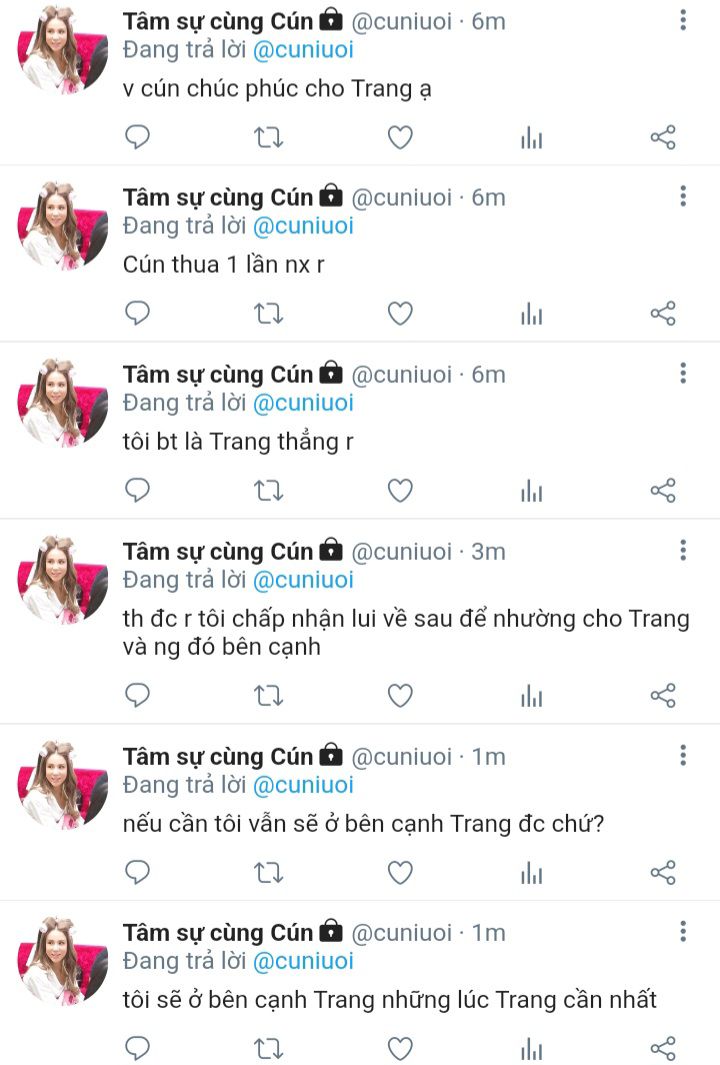Screen dimensions: 720x1065
Task: View analytics for the 'th đc r tôi chấp nhận' tweet
Action: click(531, 695)
